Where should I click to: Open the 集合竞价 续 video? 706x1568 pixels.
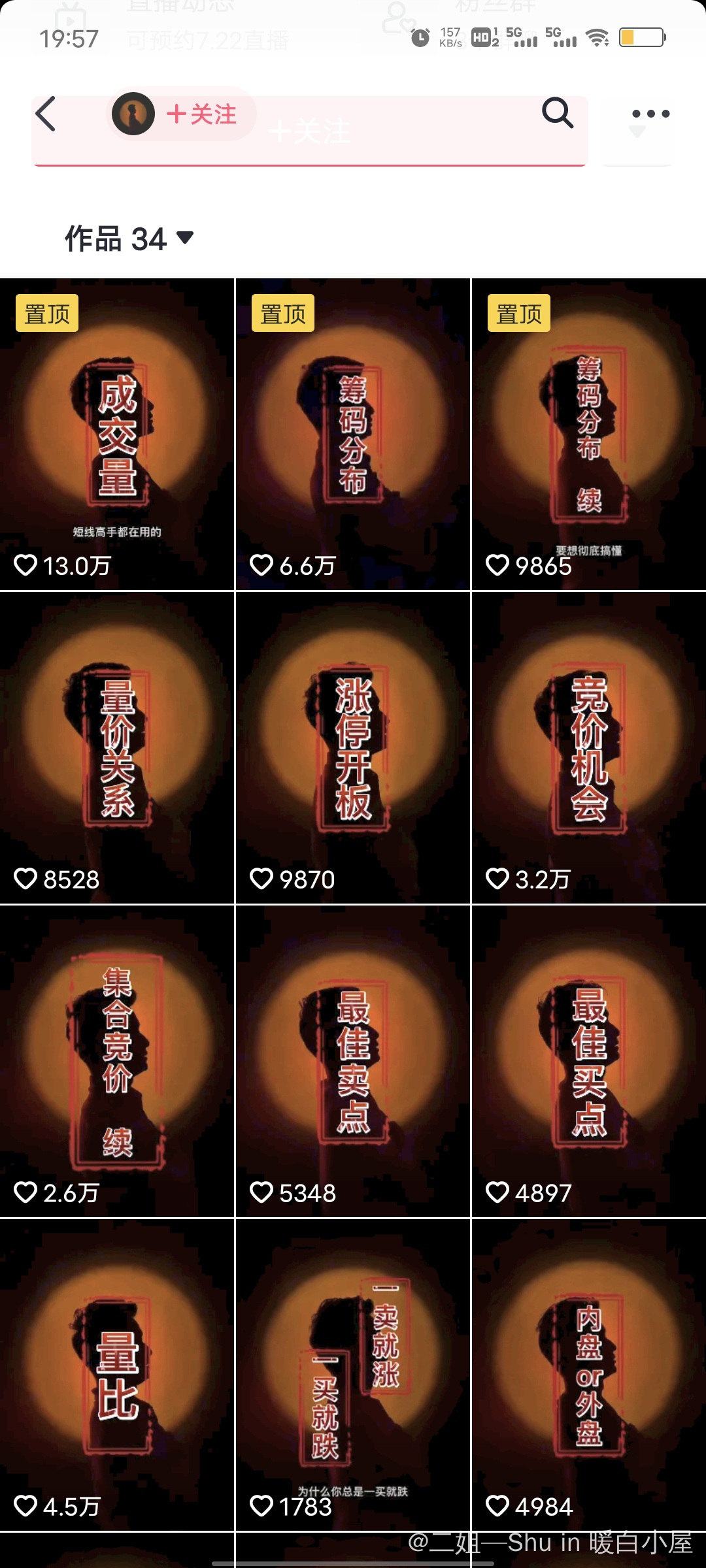tap(117, 1062)
